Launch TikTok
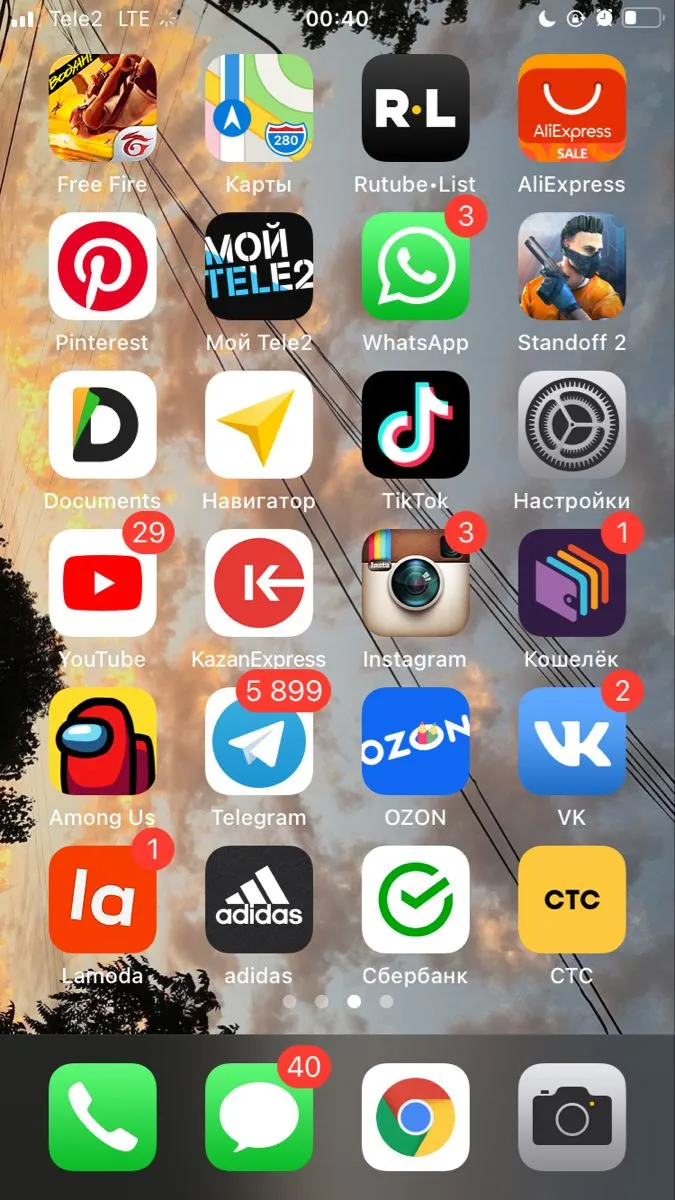This screenshot has width=675, height=1200. point(415,424)
